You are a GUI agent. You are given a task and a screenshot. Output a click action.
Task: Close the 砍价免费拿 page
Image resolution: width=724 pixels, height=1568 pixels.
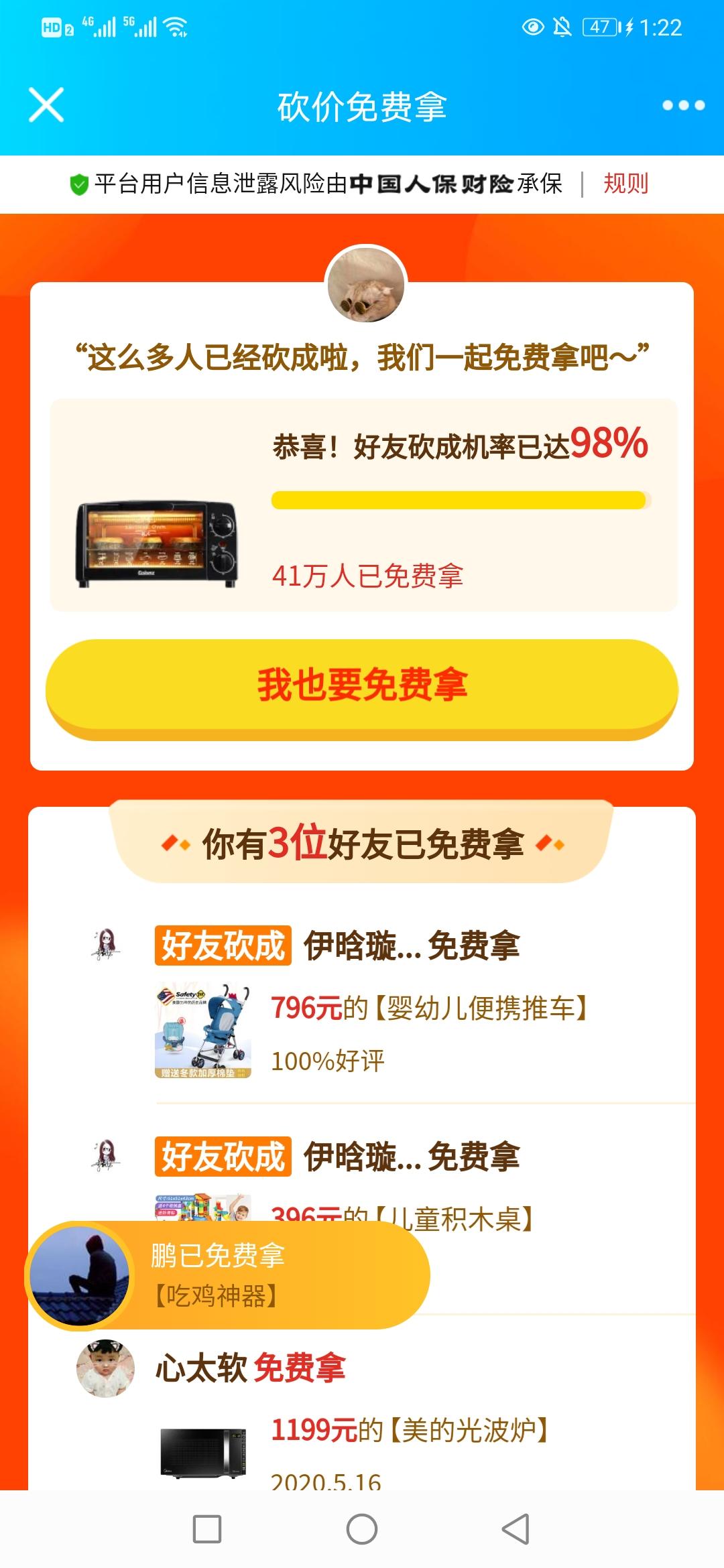tap(46, 105)
